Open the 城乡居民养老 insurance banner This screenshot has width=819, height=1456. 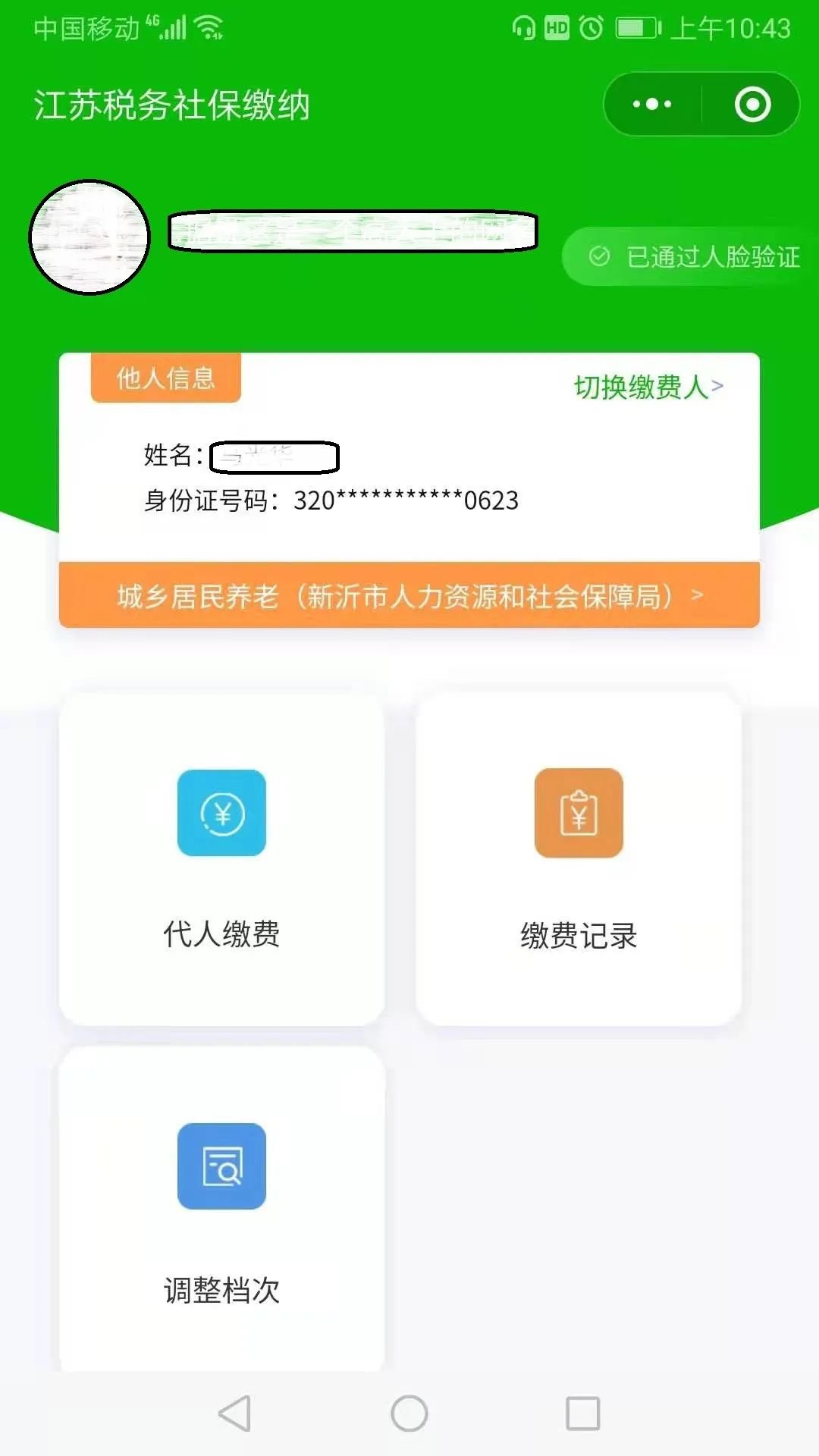coord(409,596)
